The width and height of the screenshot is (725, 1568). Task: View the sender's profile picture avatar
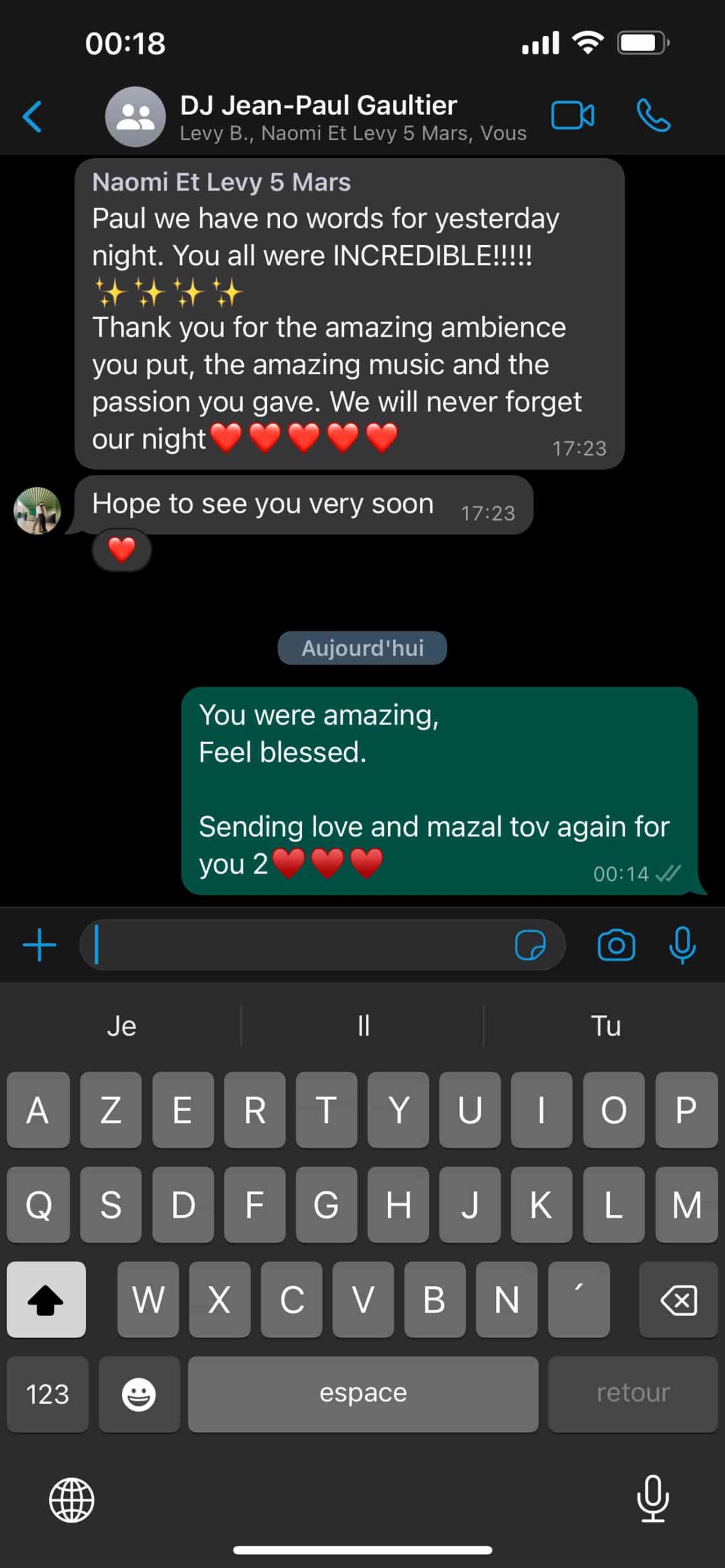(x=37, y=511)
